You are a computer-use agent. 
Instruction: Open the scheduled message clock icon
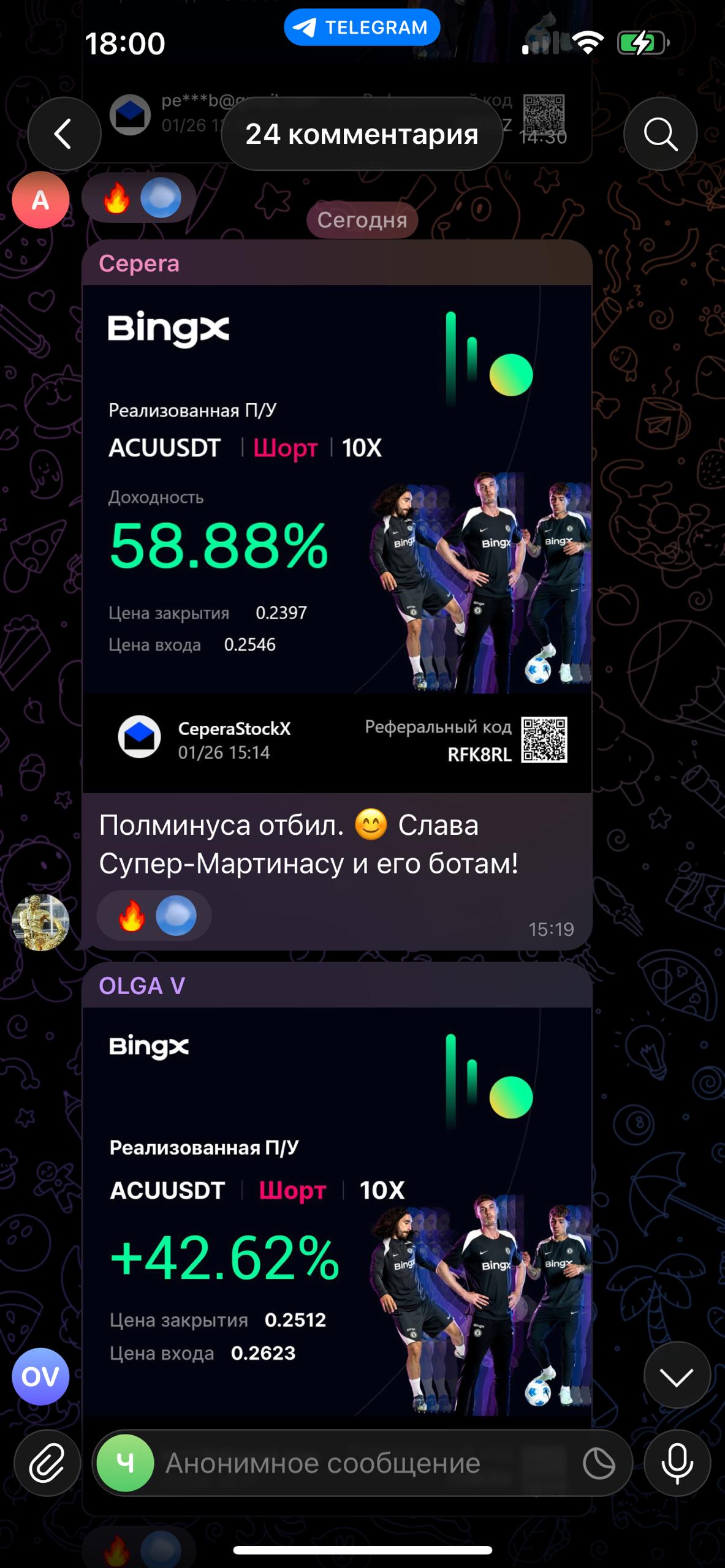point(599,1463)
